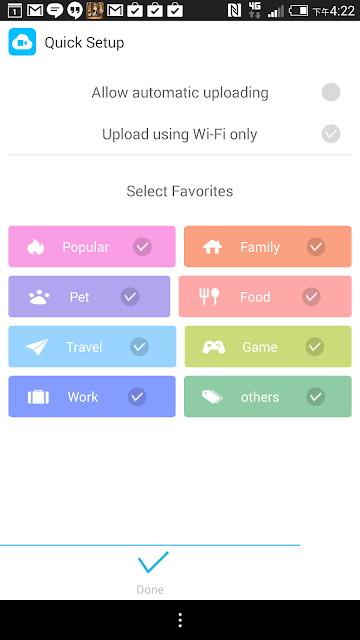Toggle the Travel favorite tile
The image size is (360, 640).
[92, 347]
